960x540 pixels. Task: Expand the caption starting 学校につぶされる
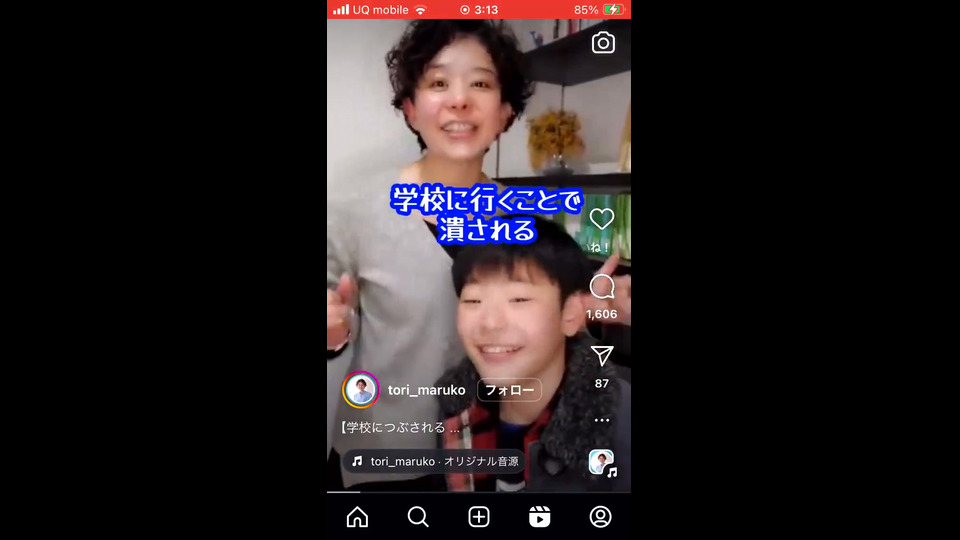pos(401,427)
